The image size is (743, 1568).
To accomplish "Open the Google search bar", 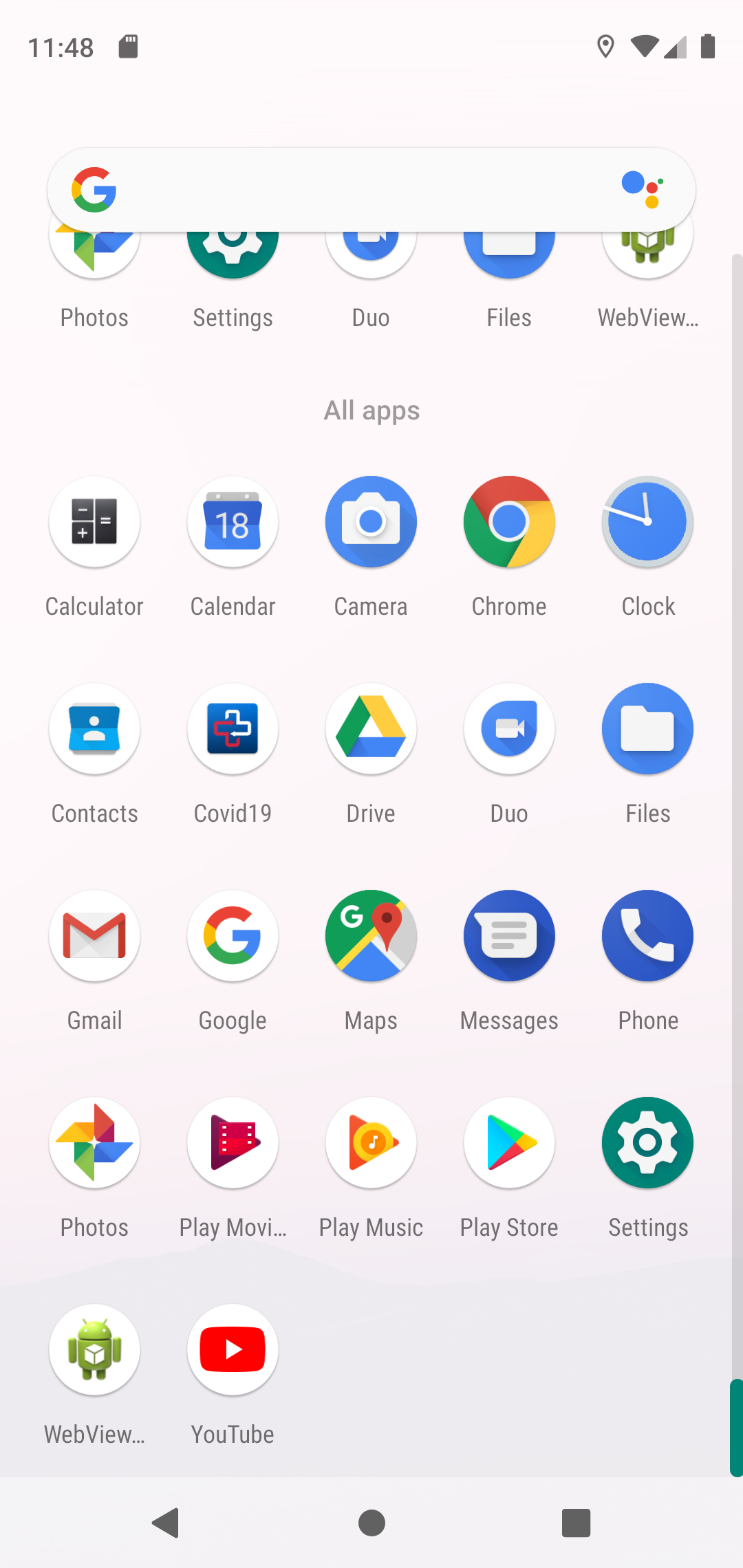I will coord(358,190).
